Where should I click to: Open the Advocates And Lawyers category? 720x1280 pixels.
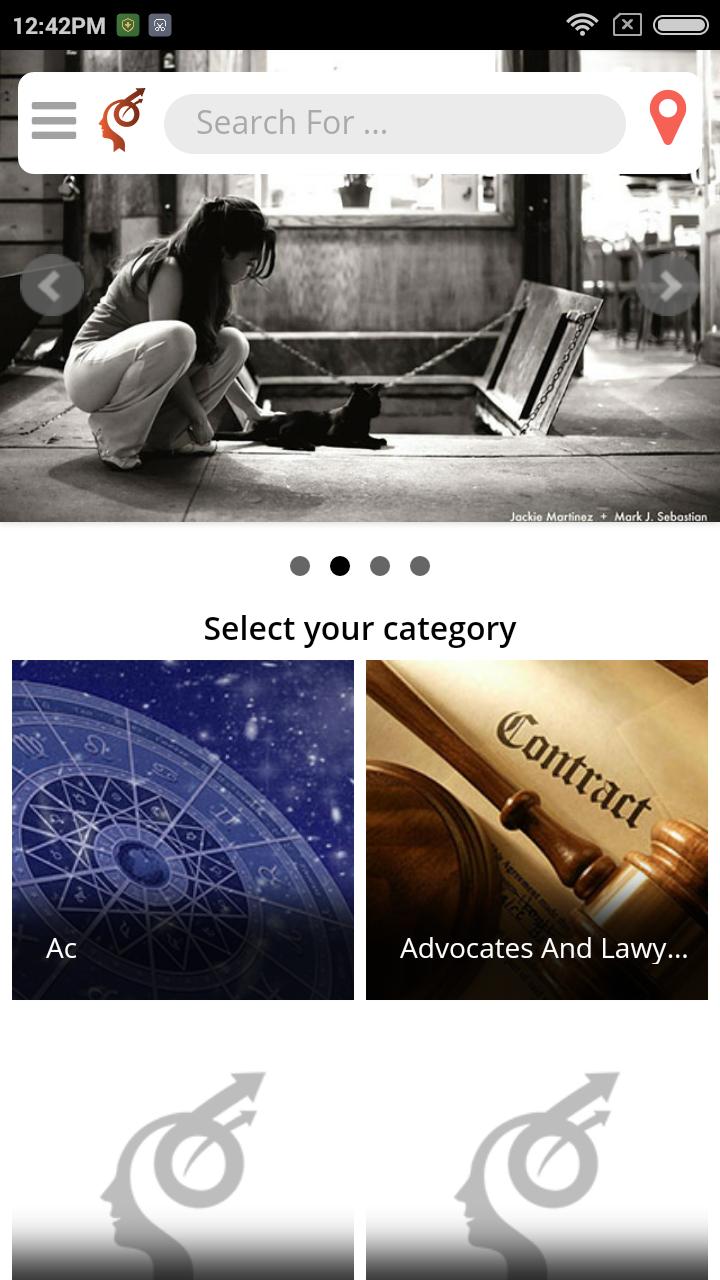tap(537, 829)
